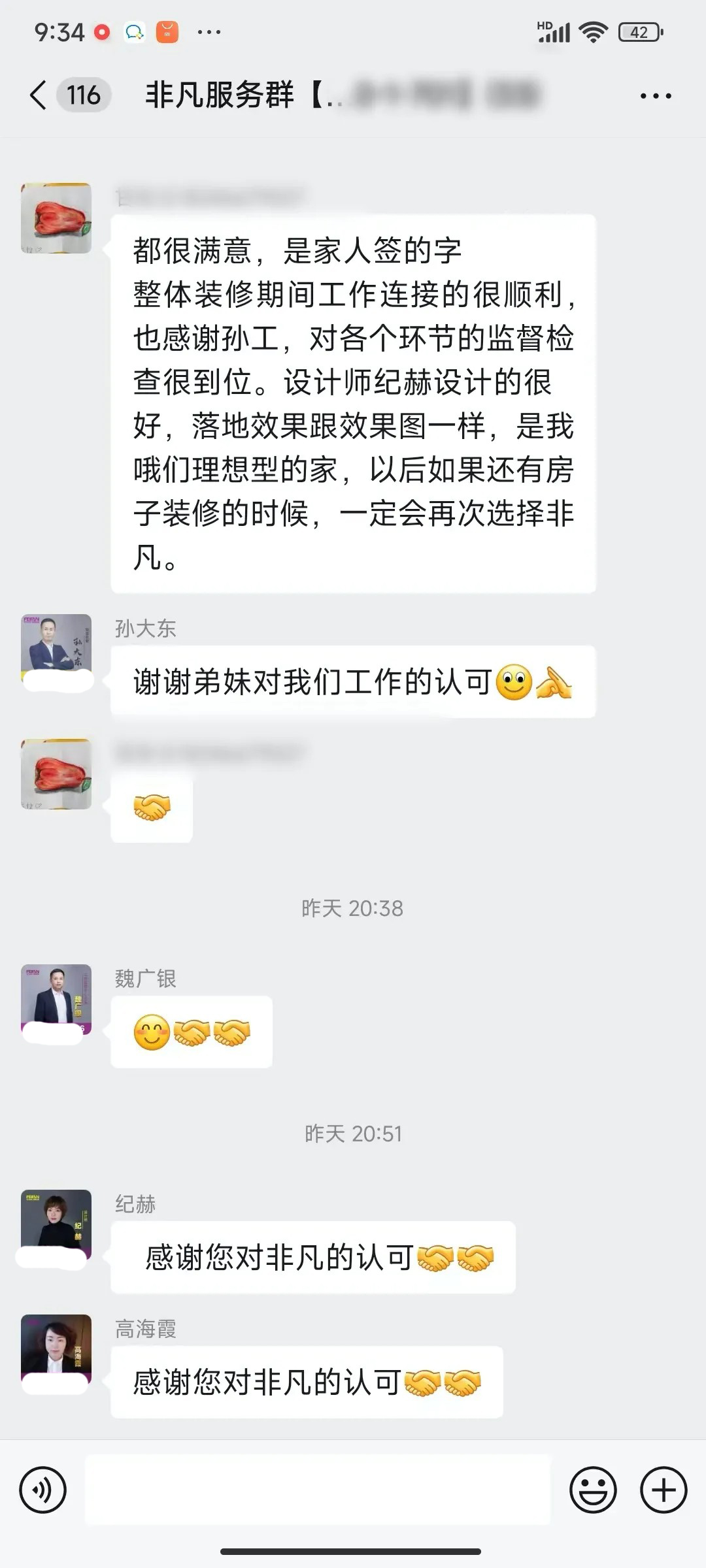The image size is (706, 1568).
Task: Go back to the chat list
Action: click(x=39, y=95)
